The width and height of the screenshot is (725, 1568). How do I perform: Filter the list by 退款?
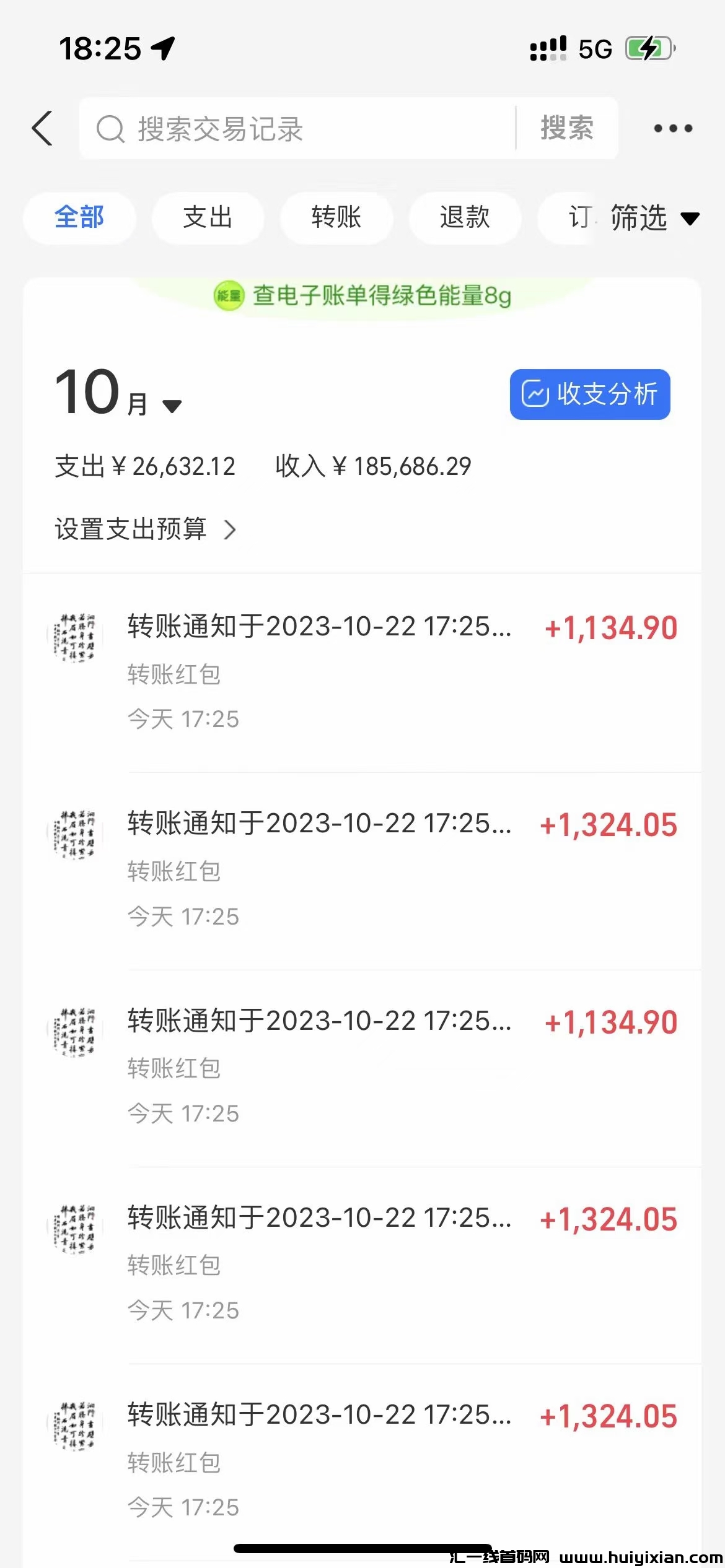click(465, 217)
